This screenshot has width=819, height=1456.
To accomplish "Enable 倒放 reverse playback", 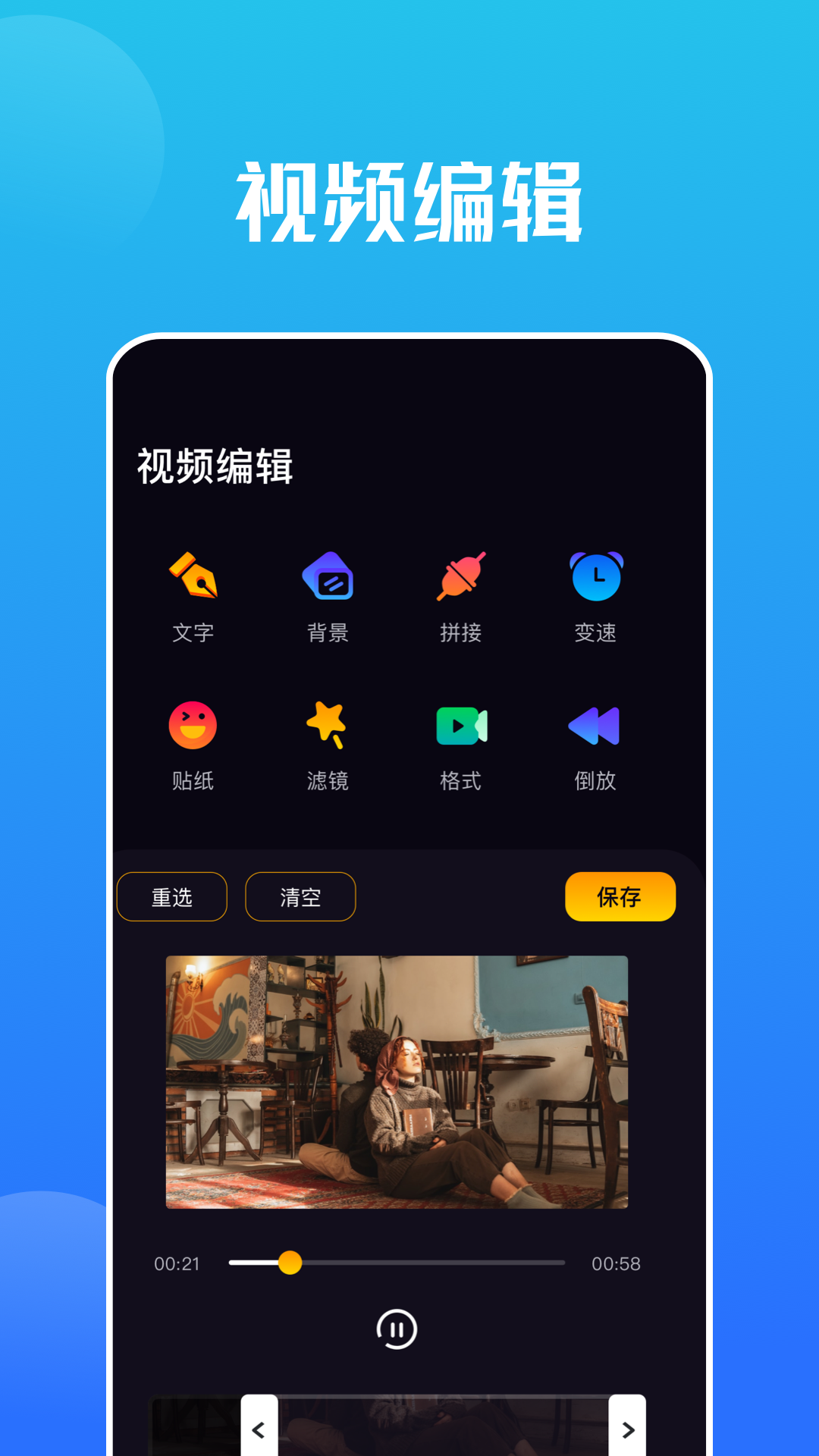I will [x=595, y=747].
